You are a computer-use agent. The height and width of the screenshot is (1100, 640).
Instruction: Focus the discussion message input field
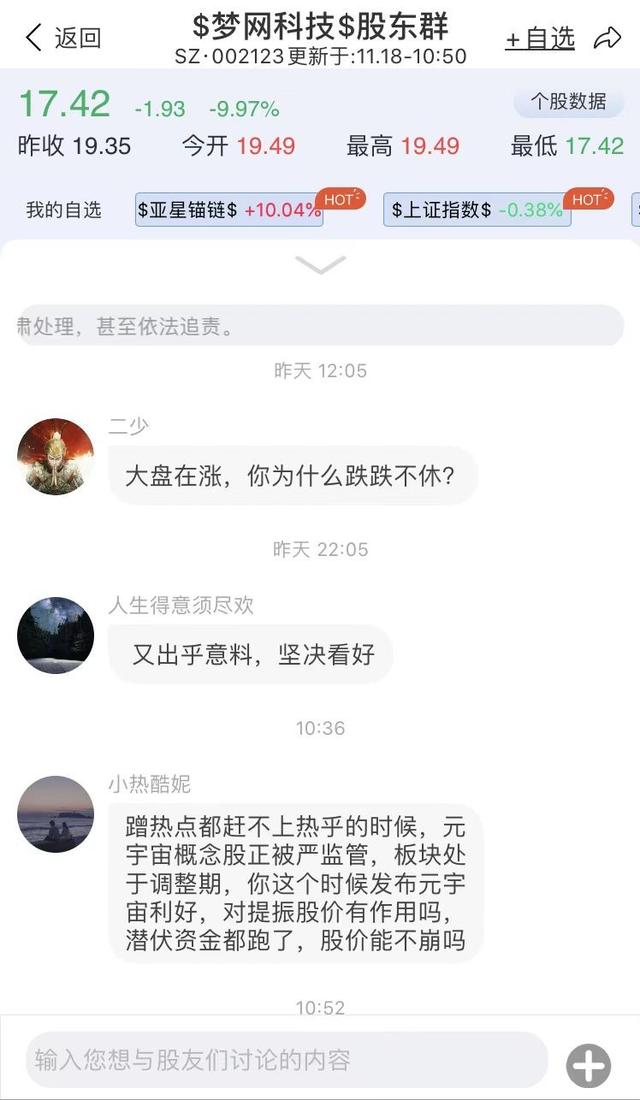pos(286,1060)
